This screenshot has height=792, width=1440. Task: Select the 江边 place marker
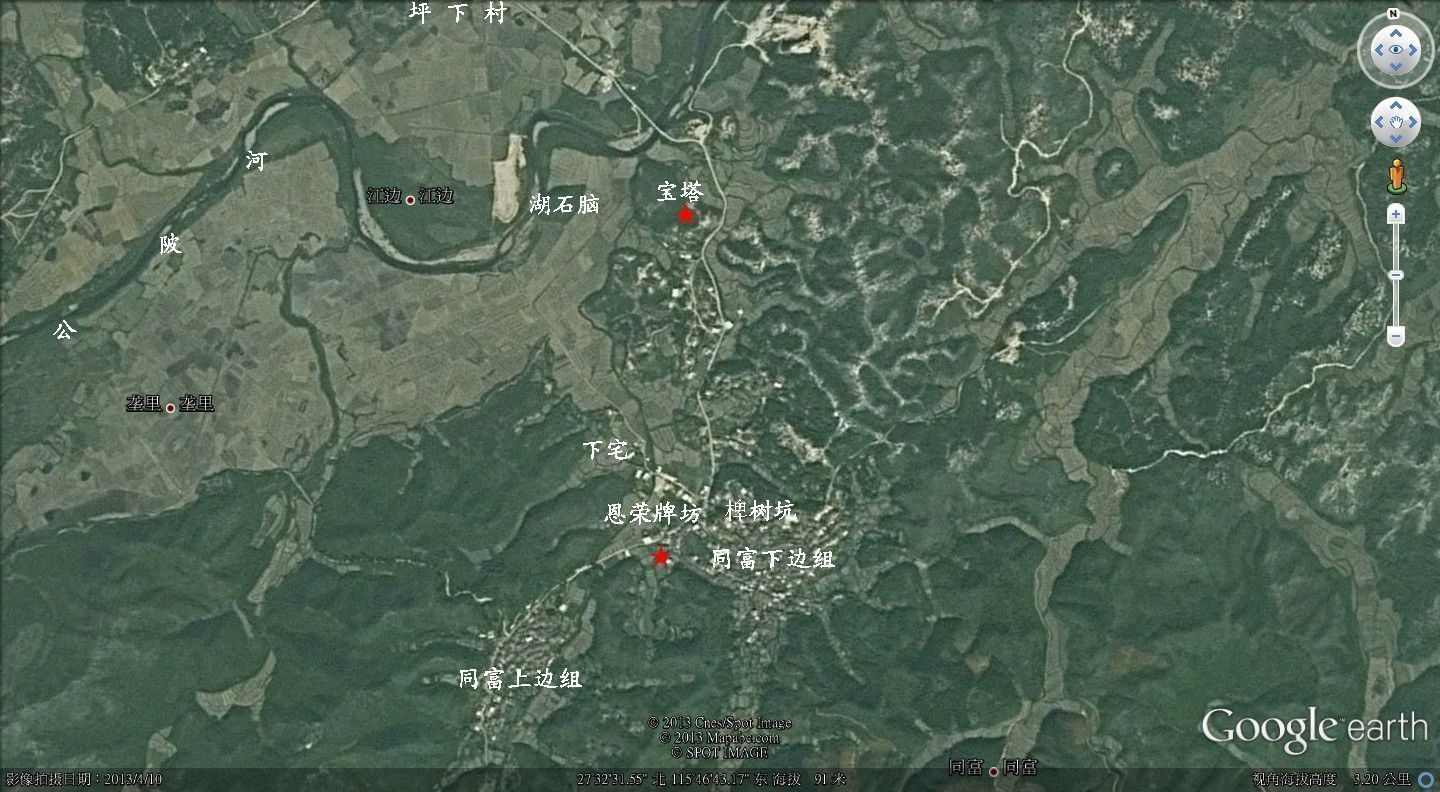tap(410, 200)
